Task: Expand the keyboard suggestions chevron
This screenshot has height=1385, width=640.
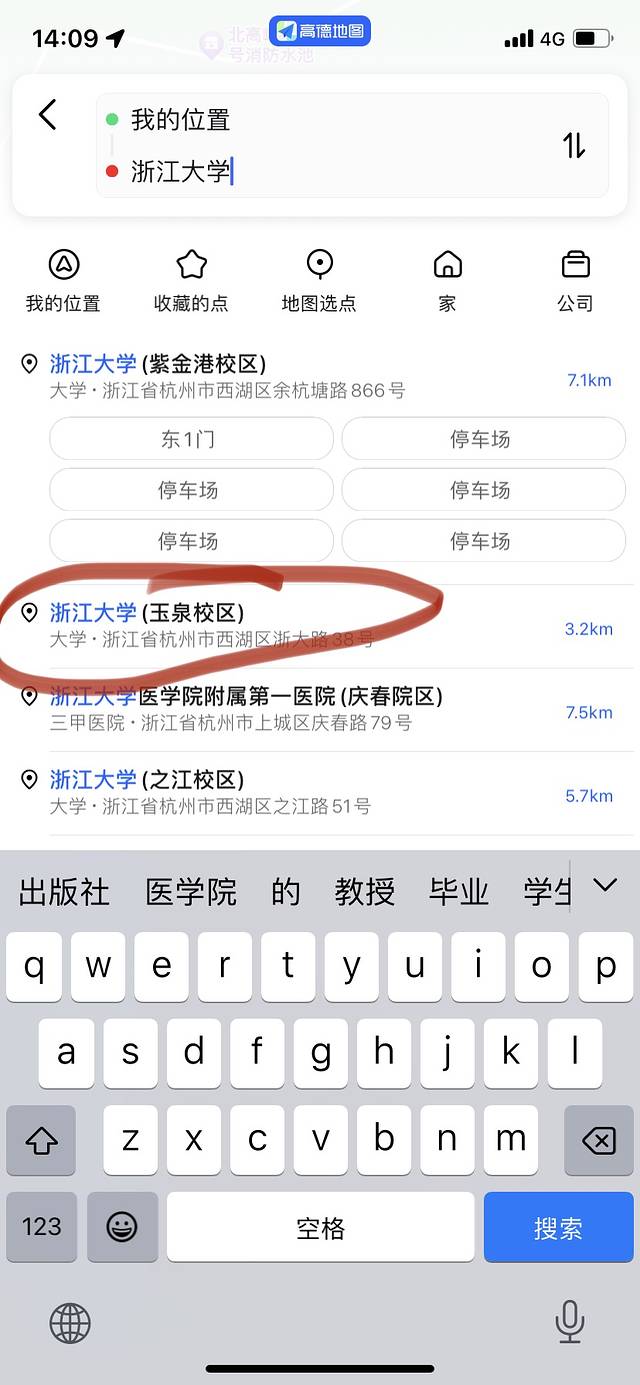Action: click(605, 885)
